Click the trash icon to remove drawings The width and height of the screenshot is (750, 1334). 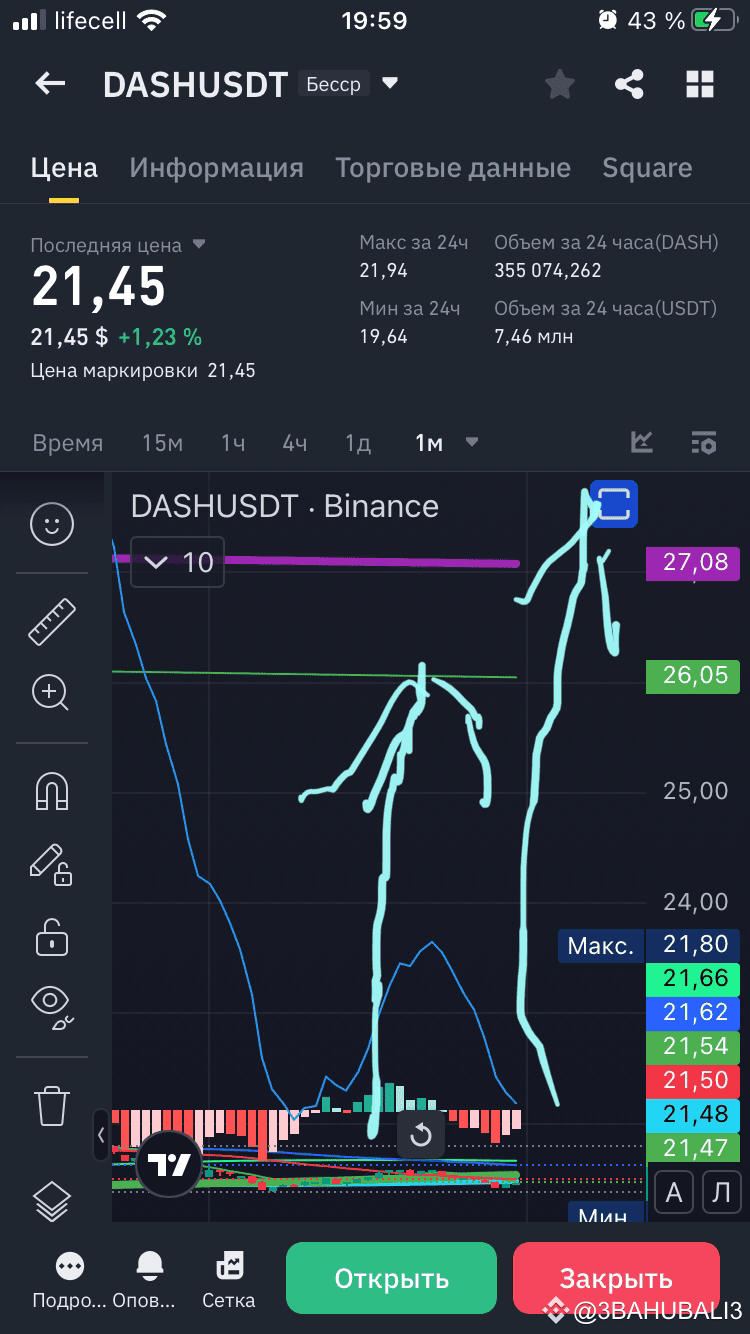[x=52, y=1106]
